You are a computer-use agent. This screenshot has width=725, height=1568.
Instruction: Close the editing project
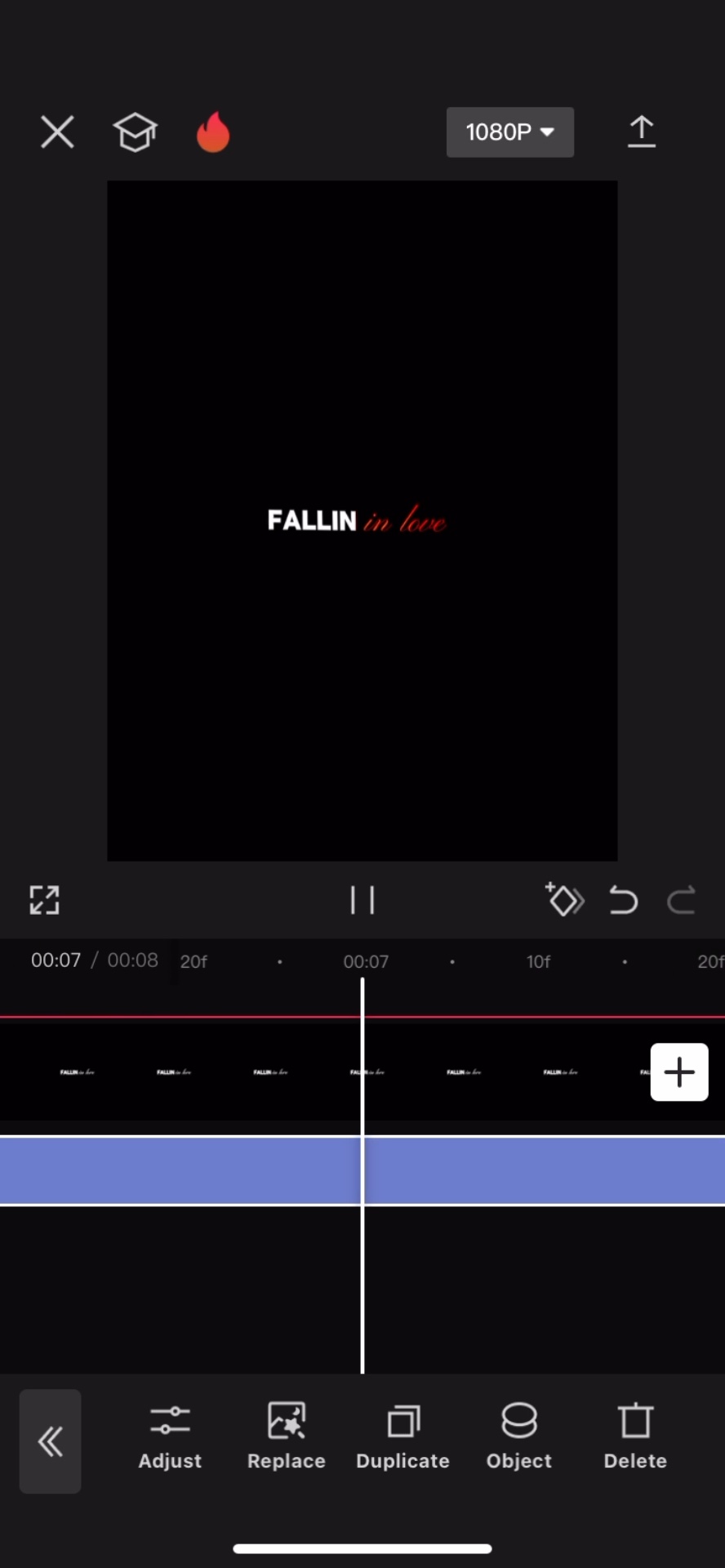click(57, 131)
